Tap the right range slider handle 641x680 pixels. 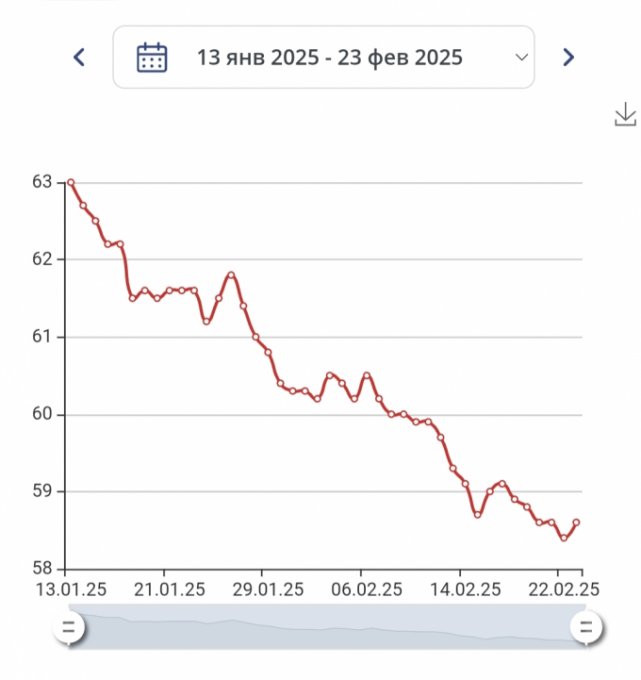tap(585, 629)
